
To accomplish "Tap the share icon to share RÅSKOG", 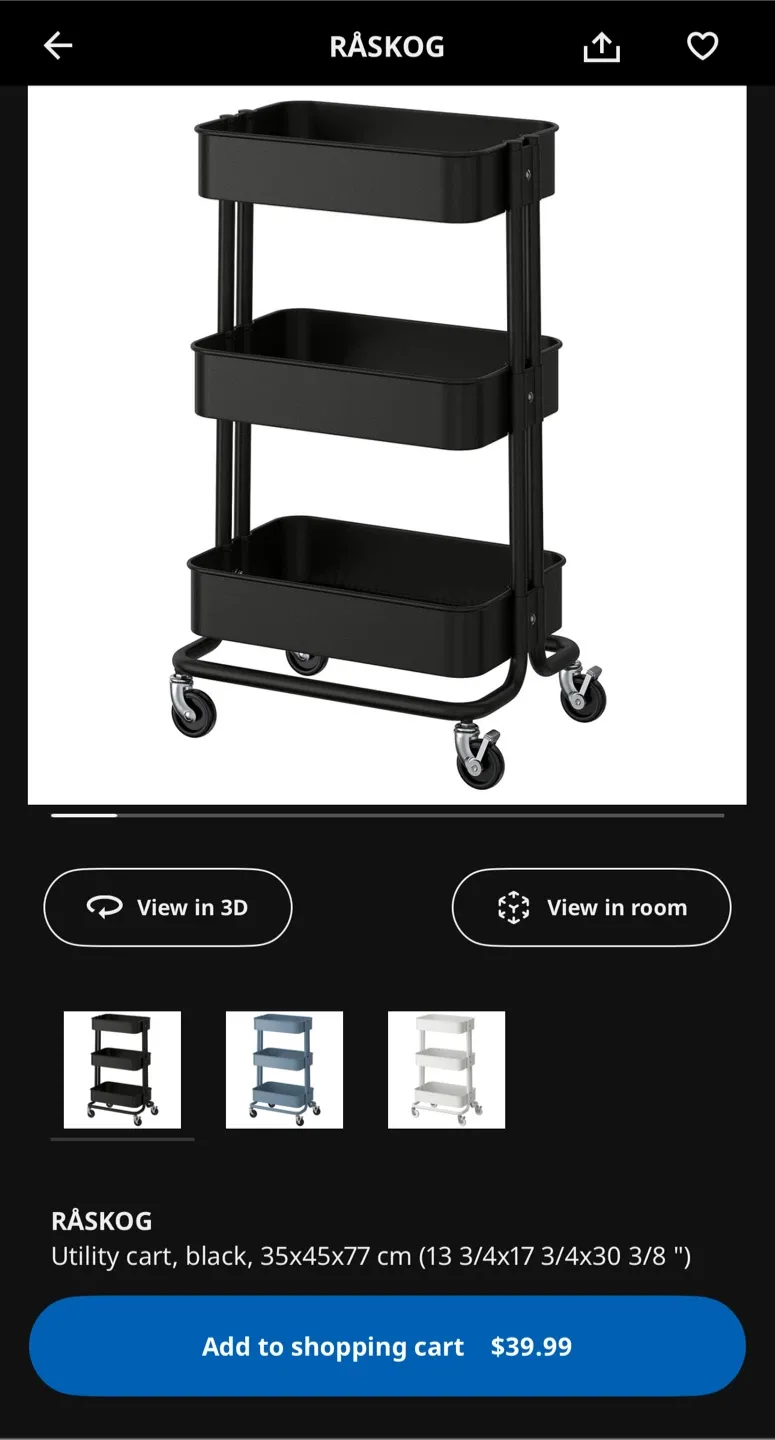I will tap(601, 45).
